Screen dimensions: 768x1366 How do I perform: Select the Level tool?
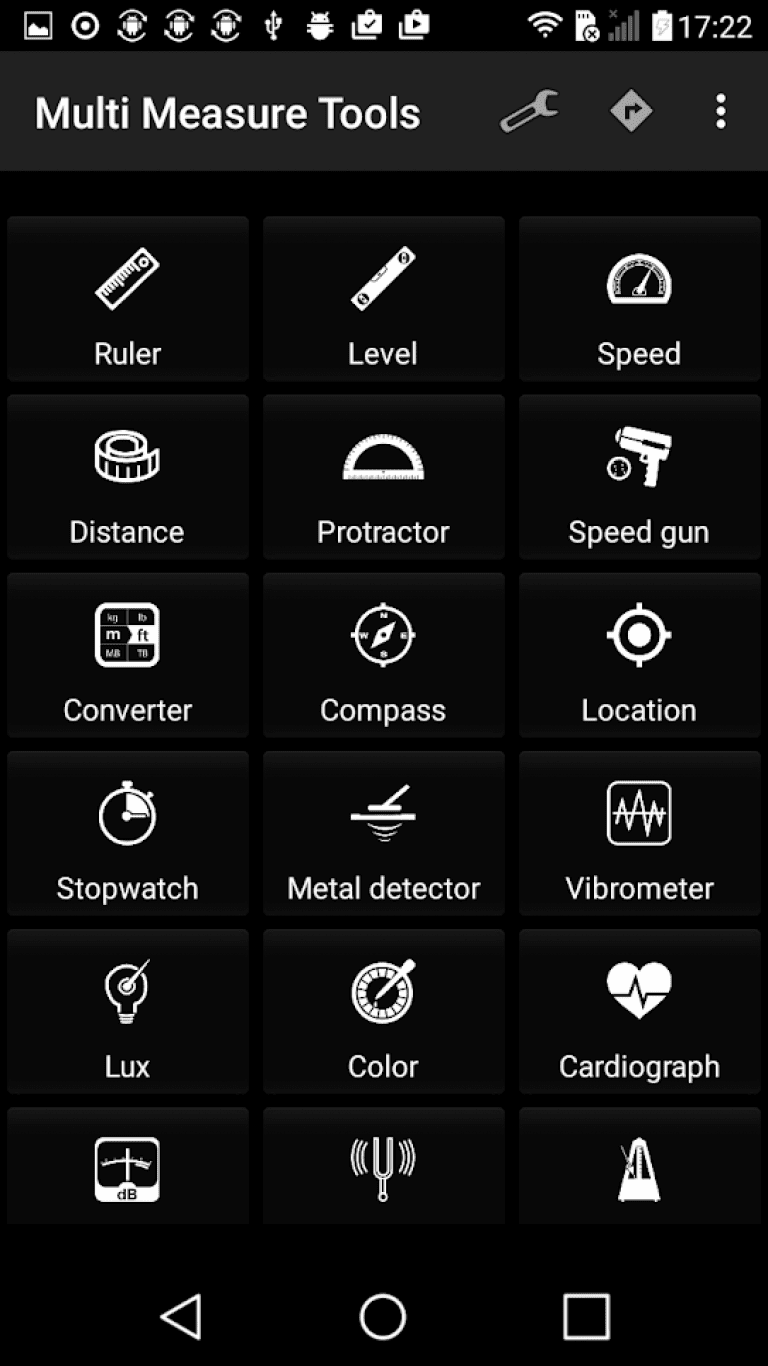pos(383,297)
